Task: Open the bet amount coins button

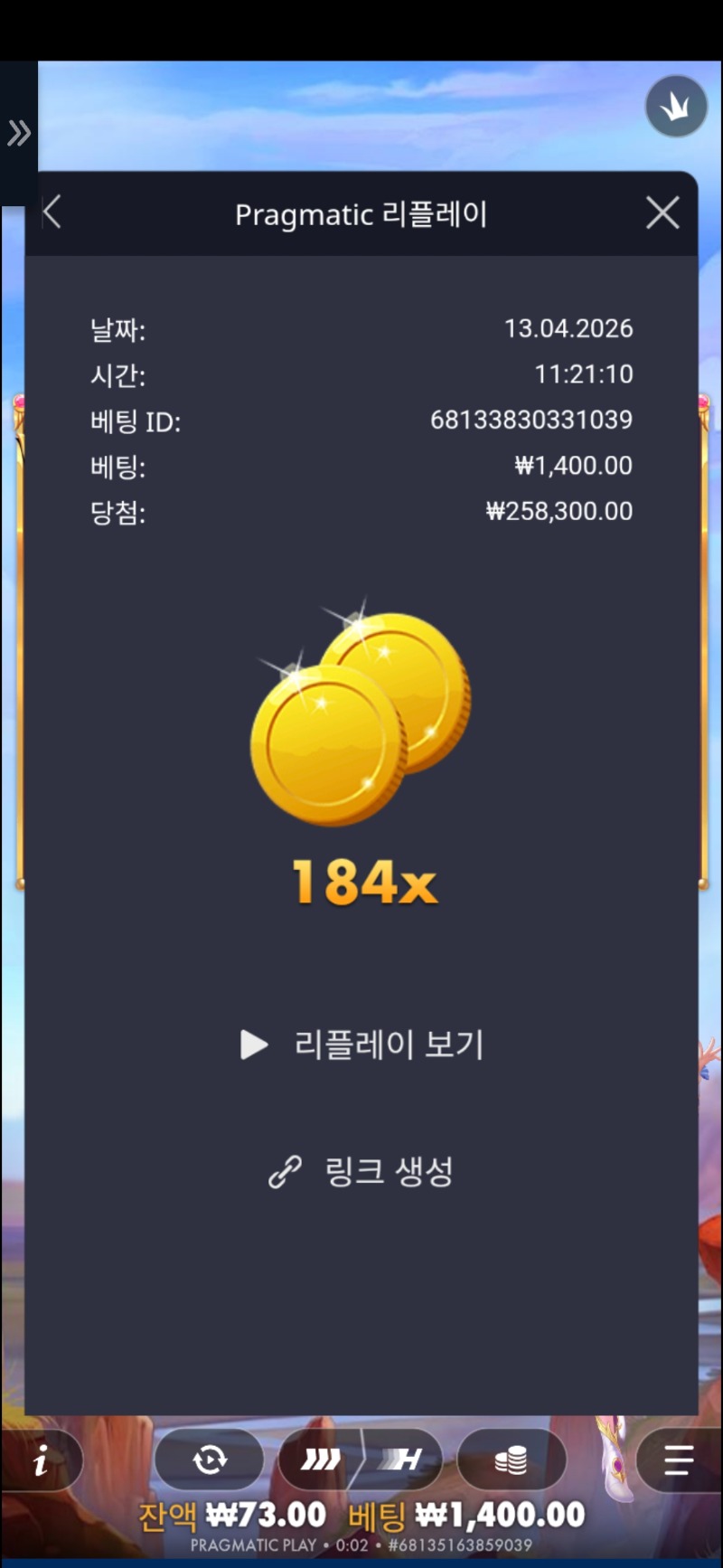Action: [x=512, y=1459]
